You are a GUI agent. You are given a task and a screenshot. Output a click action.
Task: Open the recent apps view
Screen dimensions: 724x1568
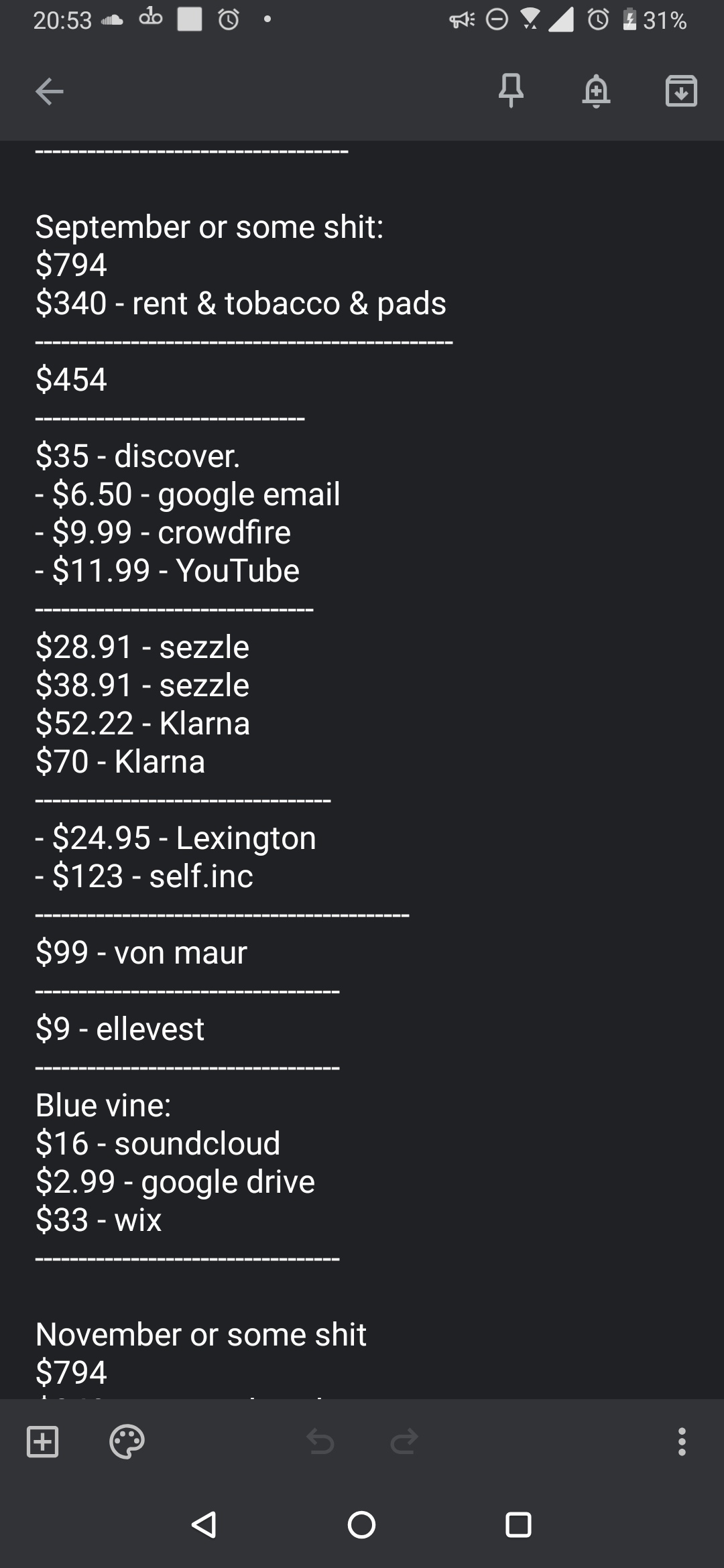tap(518, 1524)
